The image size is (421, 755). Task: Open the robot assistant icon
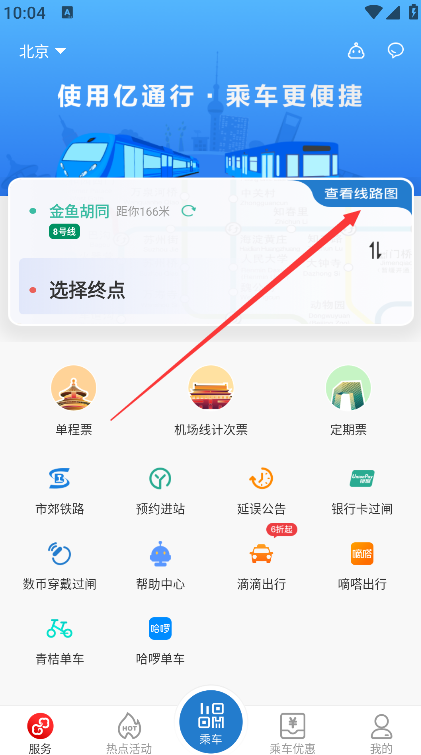[356, 51]
